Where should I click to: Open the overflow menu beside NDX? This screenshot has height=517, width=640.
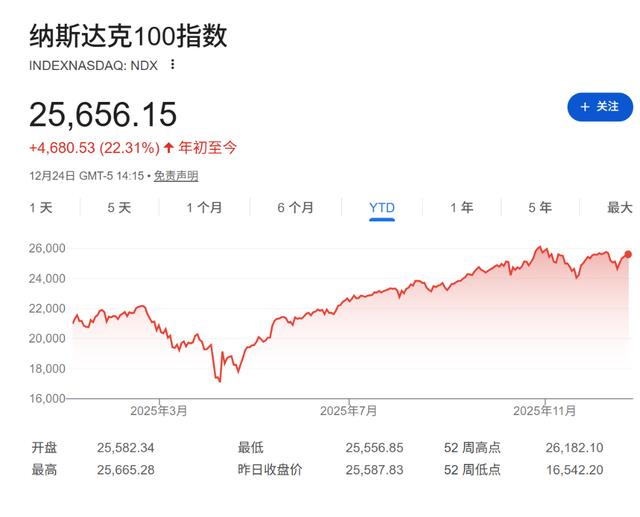tap(172, 64)
